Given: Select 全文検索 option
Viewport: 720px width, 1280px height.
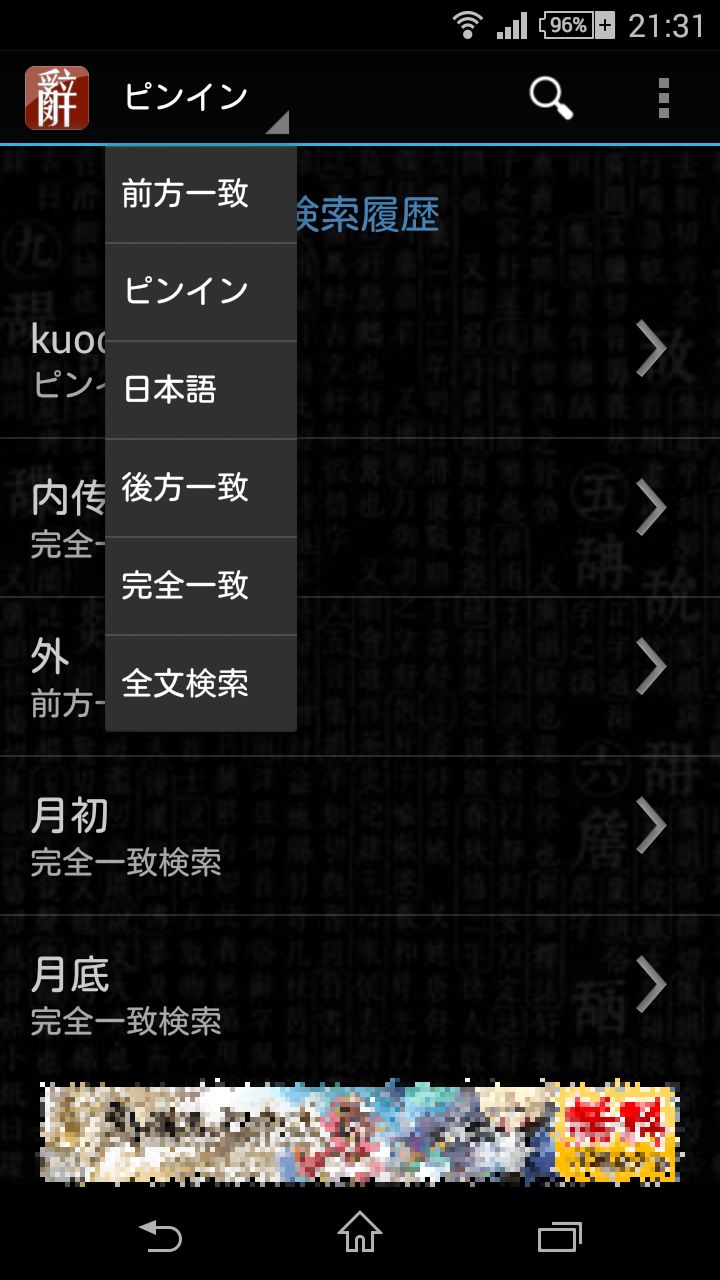Looking at the screenshot, I should (x=201, y=684).
